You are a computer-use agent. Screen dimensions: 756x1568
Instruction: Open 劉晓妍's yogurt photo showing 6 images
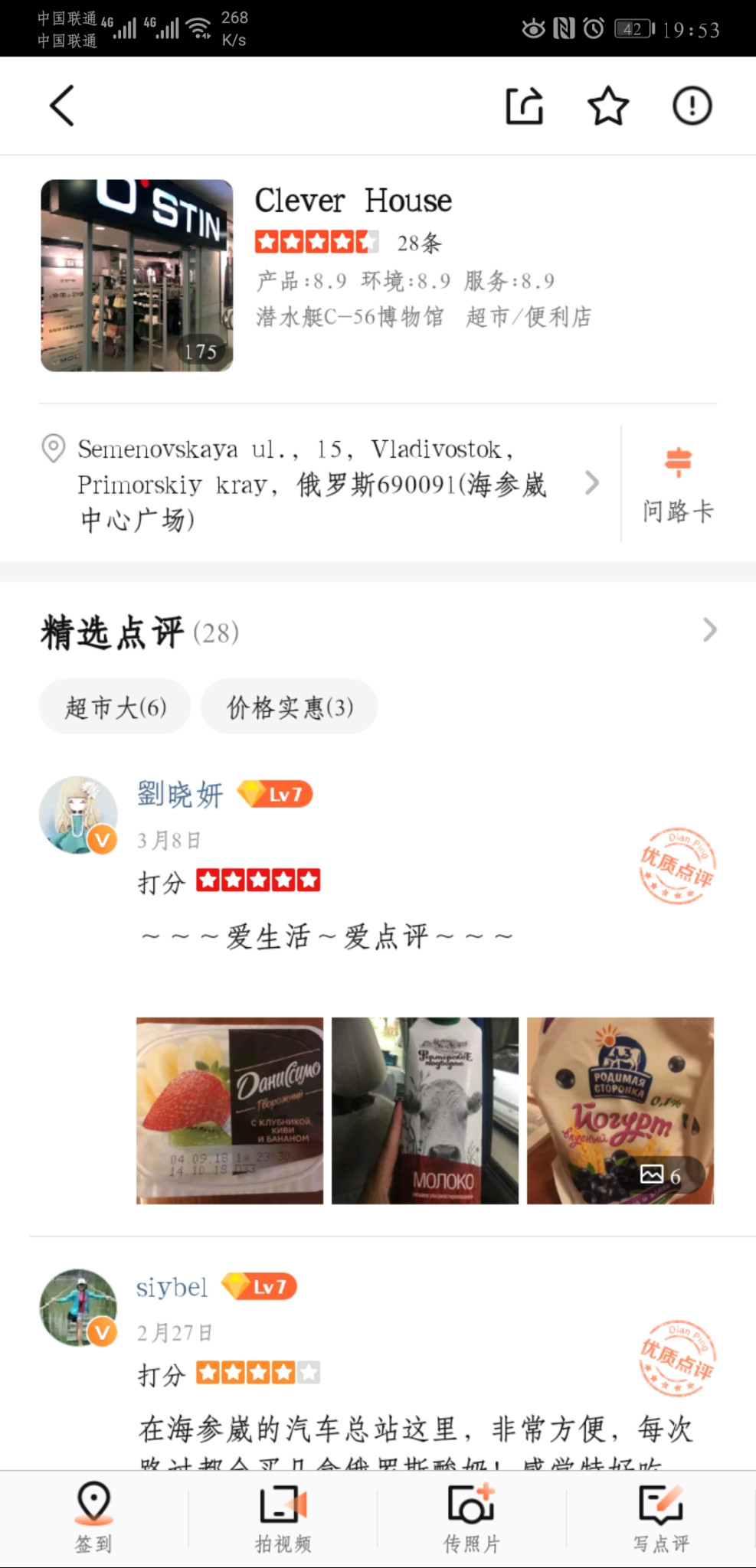[620, 1110]
